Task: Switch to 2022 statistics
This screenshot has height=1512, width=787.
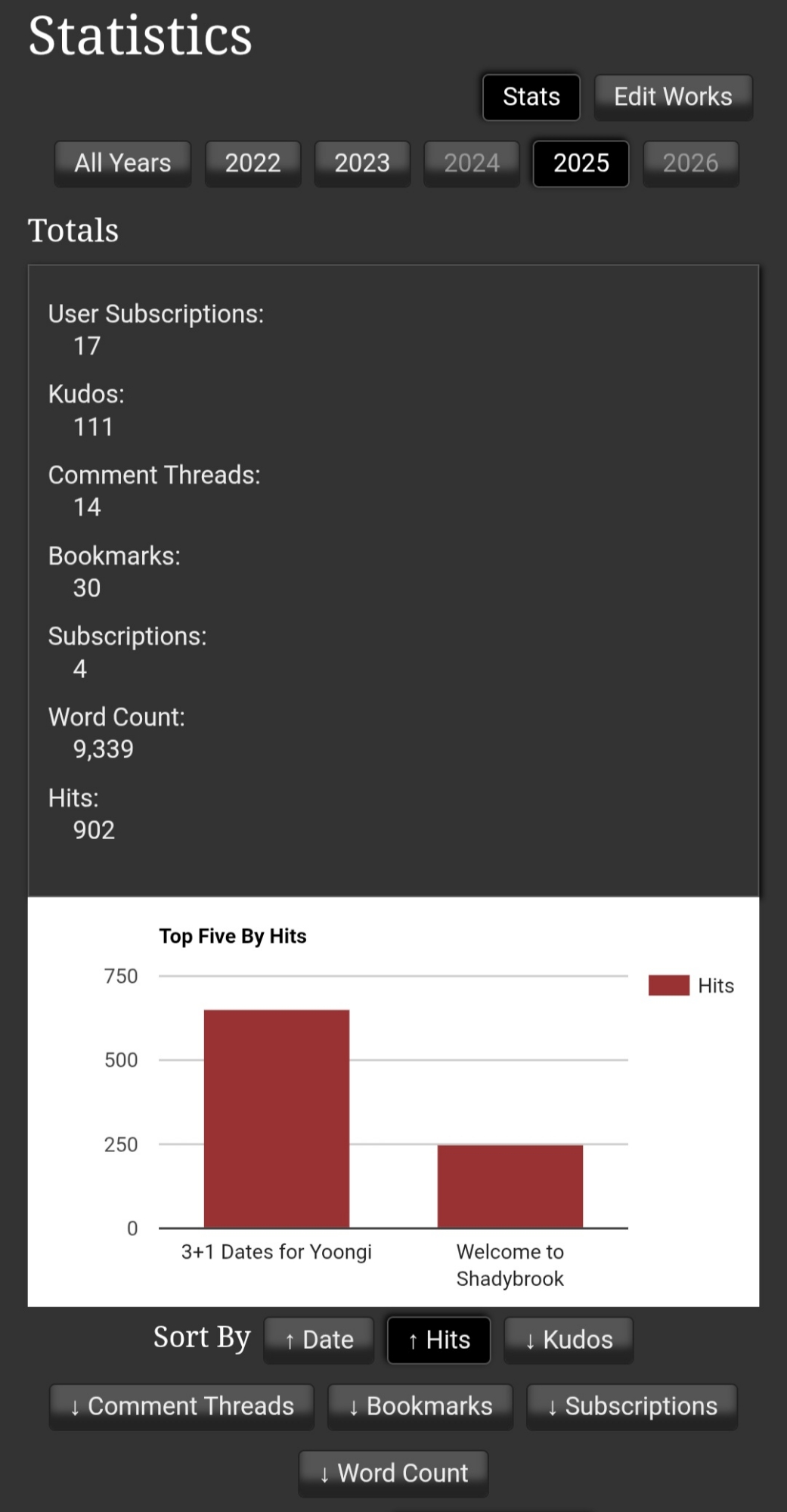Action: (x=253, y=163)
